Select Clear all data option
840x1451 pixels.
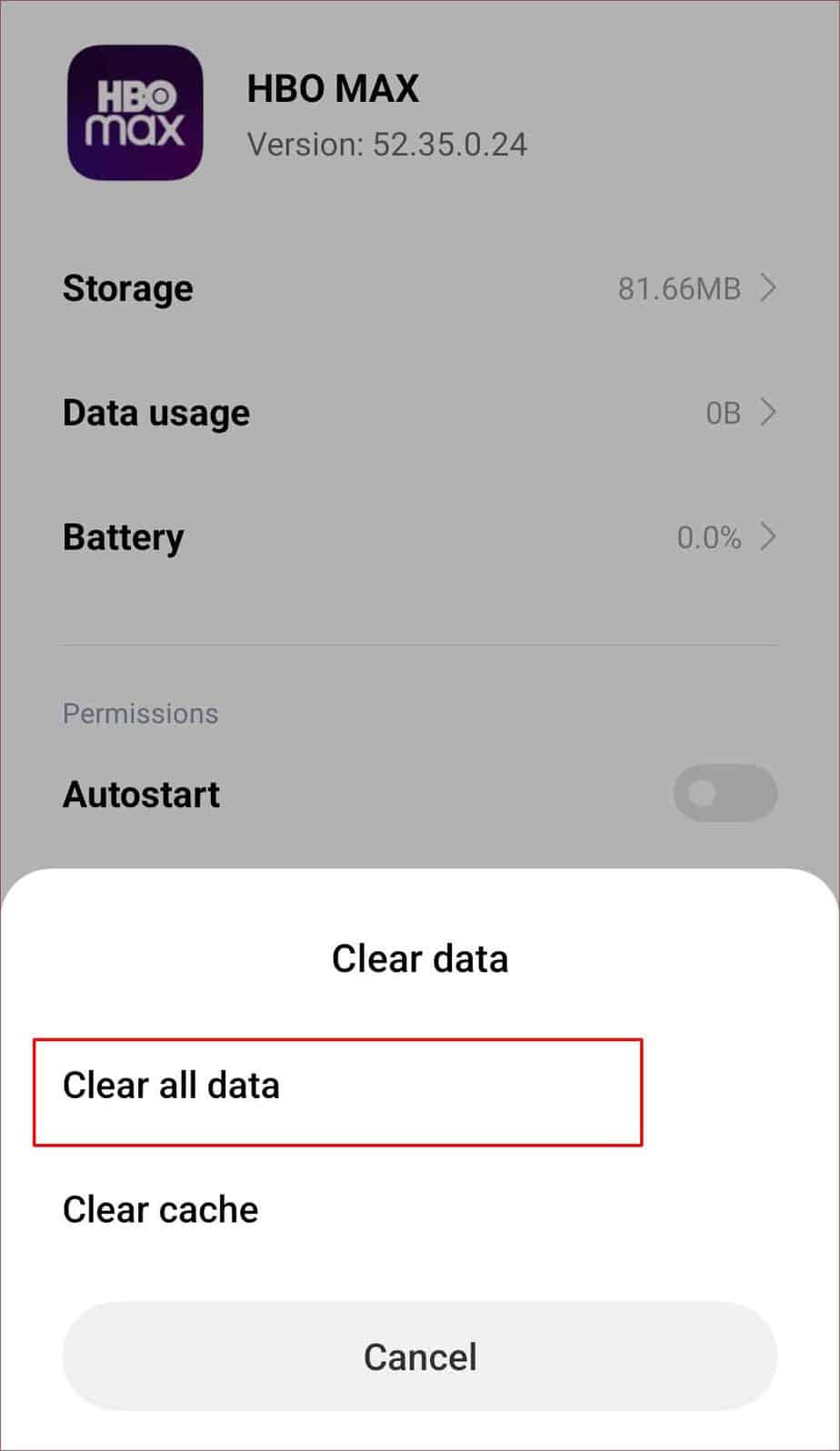(171, 1086)
